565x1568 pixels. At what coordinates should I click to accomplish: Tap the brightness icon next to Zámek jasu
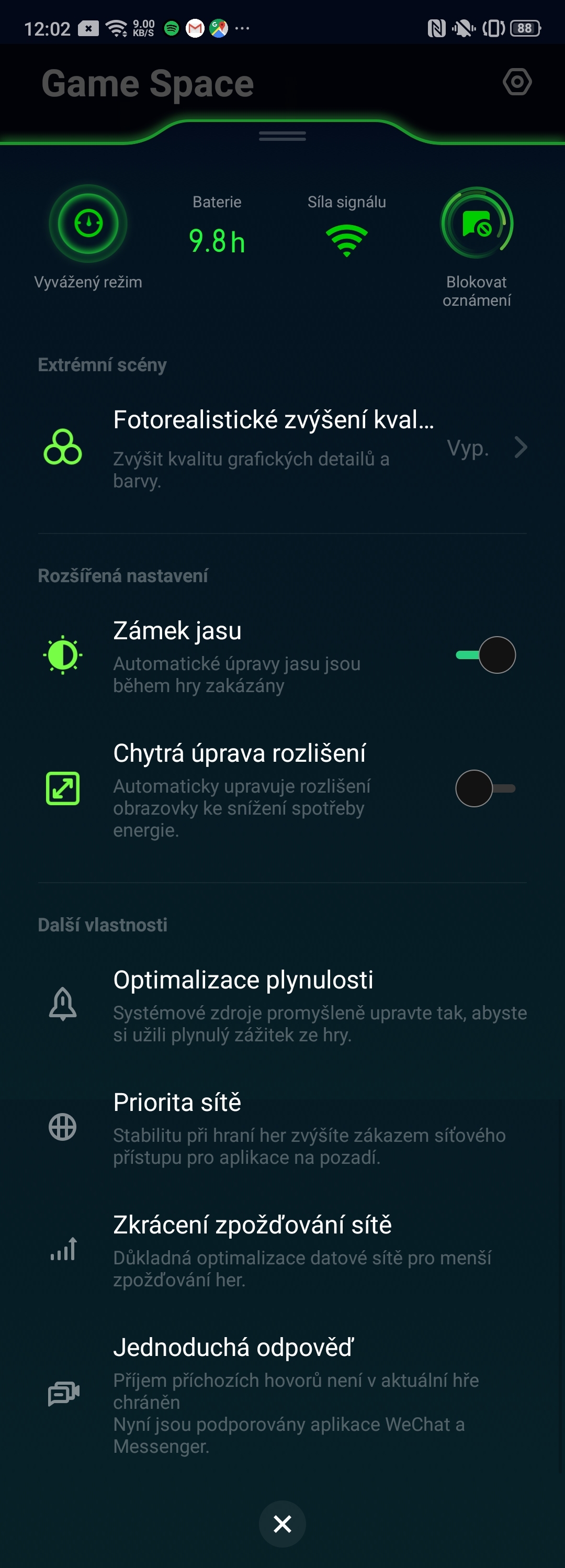(x=62, y=655)
